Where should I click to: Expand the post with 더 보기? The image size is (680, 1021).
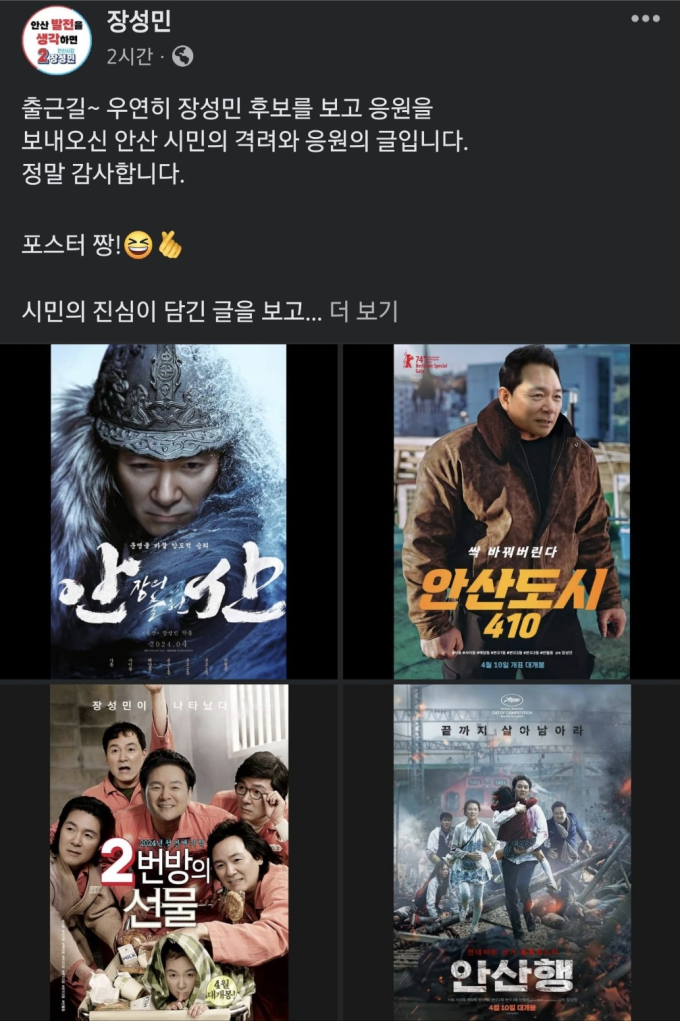coord(364,311)
